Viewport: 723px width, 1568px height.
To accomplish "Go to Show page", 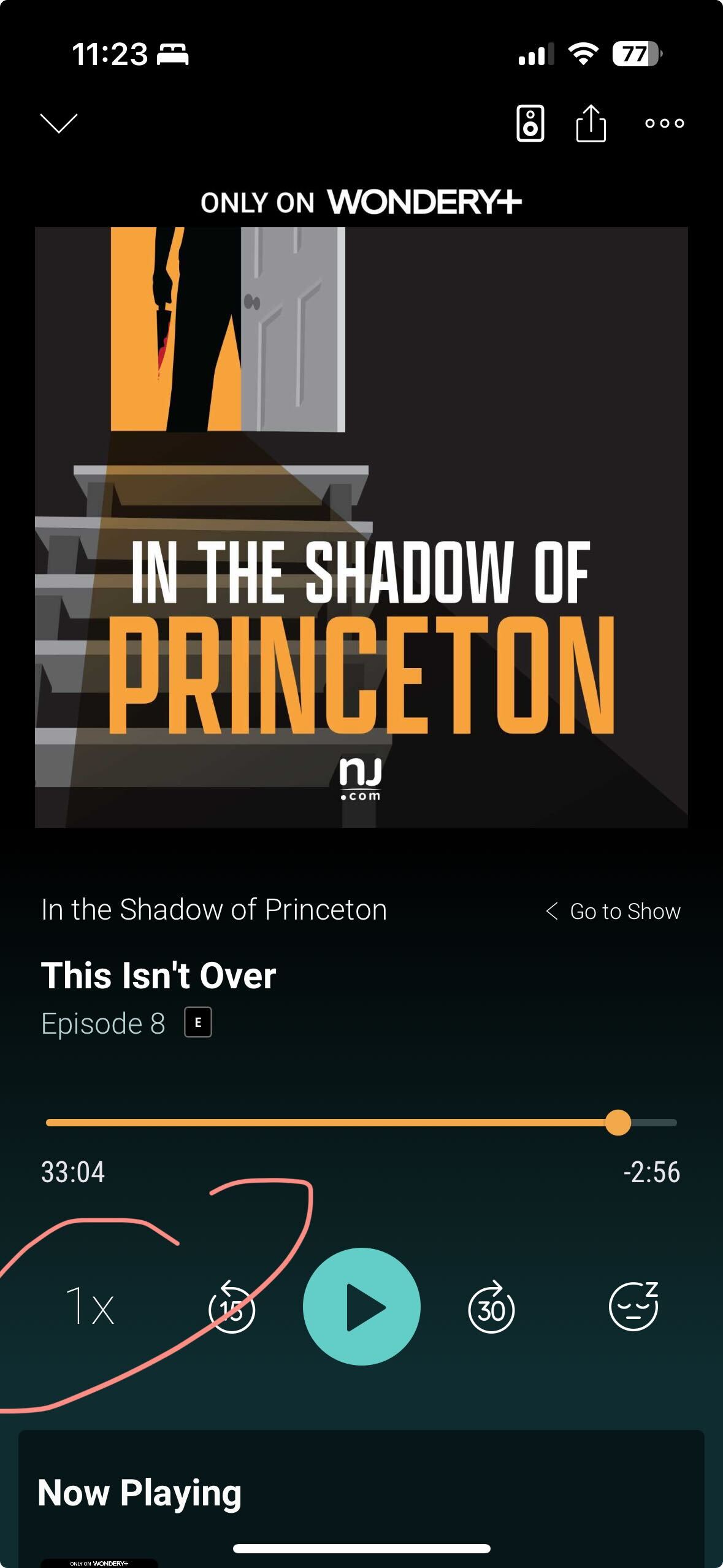I will (x=613, y=912).
